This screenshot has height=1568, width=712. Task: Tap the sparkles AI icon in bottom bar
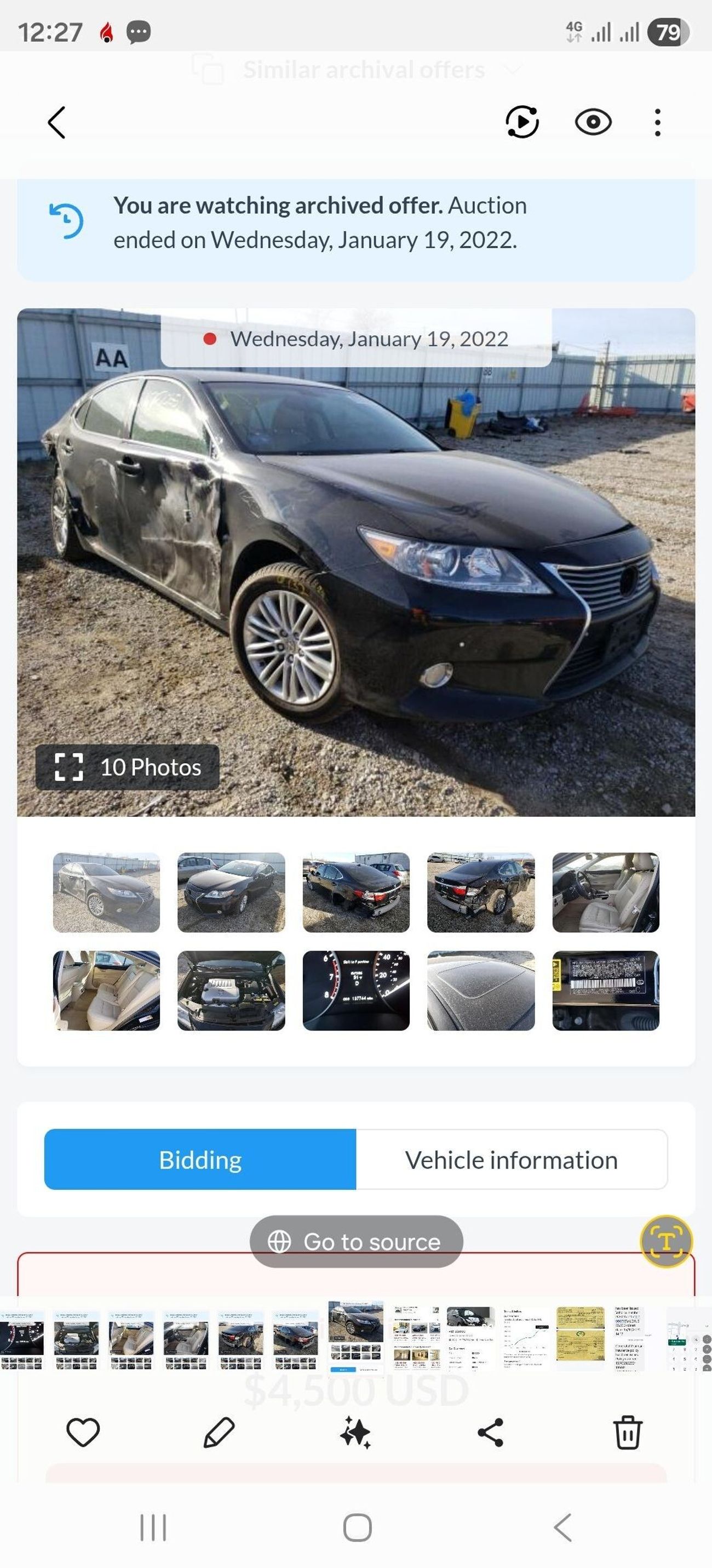[x=356, y=1433]
